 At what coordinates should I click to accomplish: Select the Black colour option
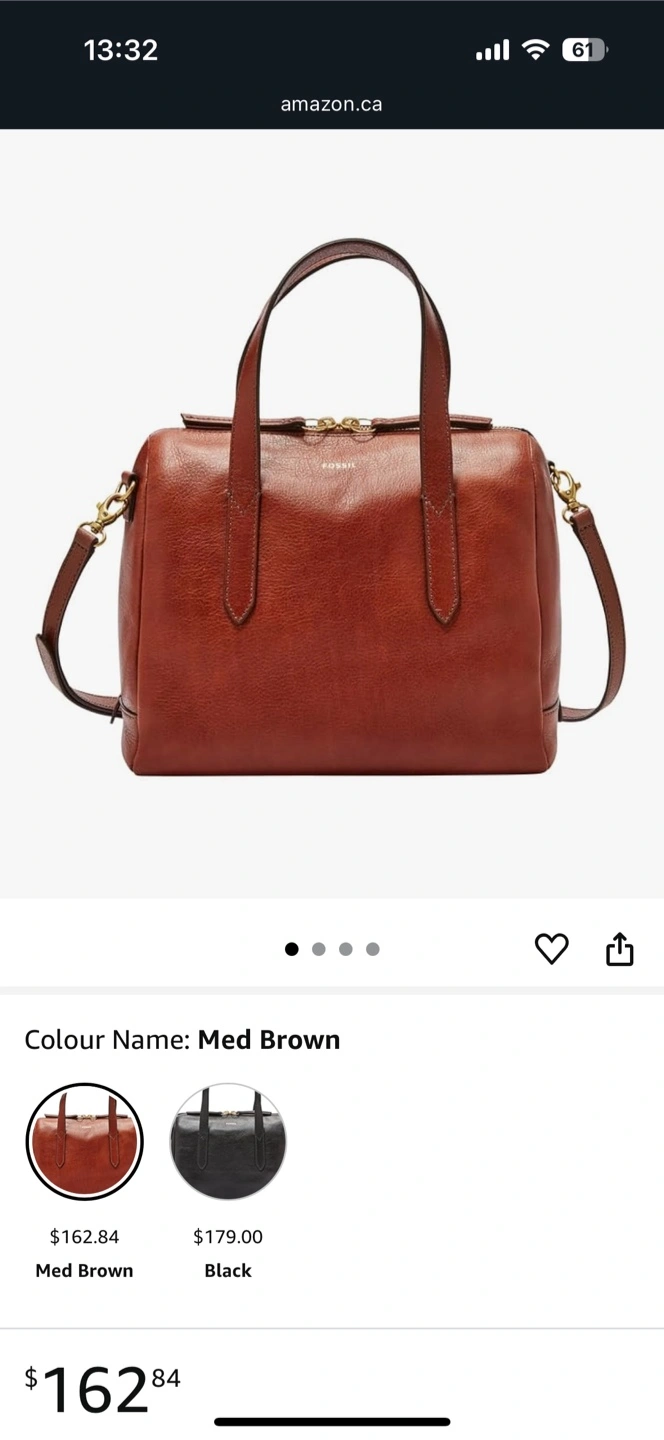tap(228, 1141)
